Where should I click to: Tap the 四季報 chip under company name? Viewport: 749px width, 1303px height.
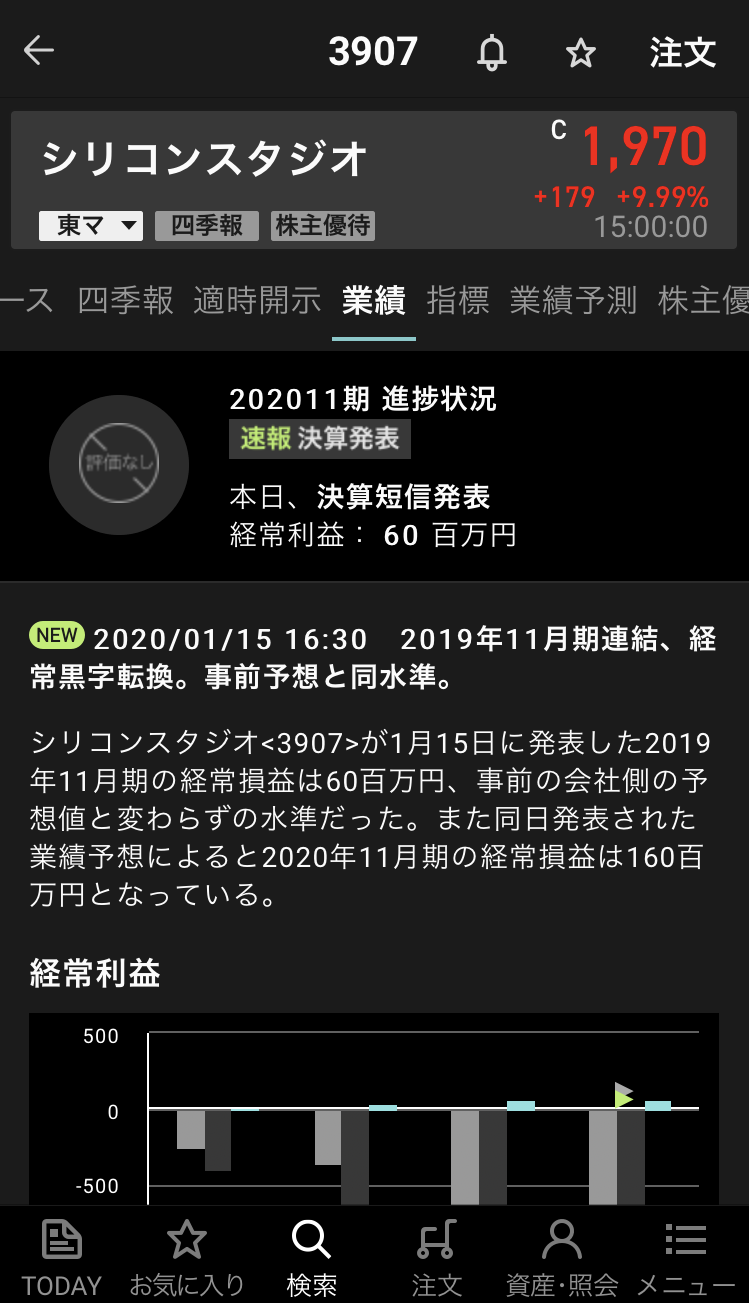pos(207,226)
